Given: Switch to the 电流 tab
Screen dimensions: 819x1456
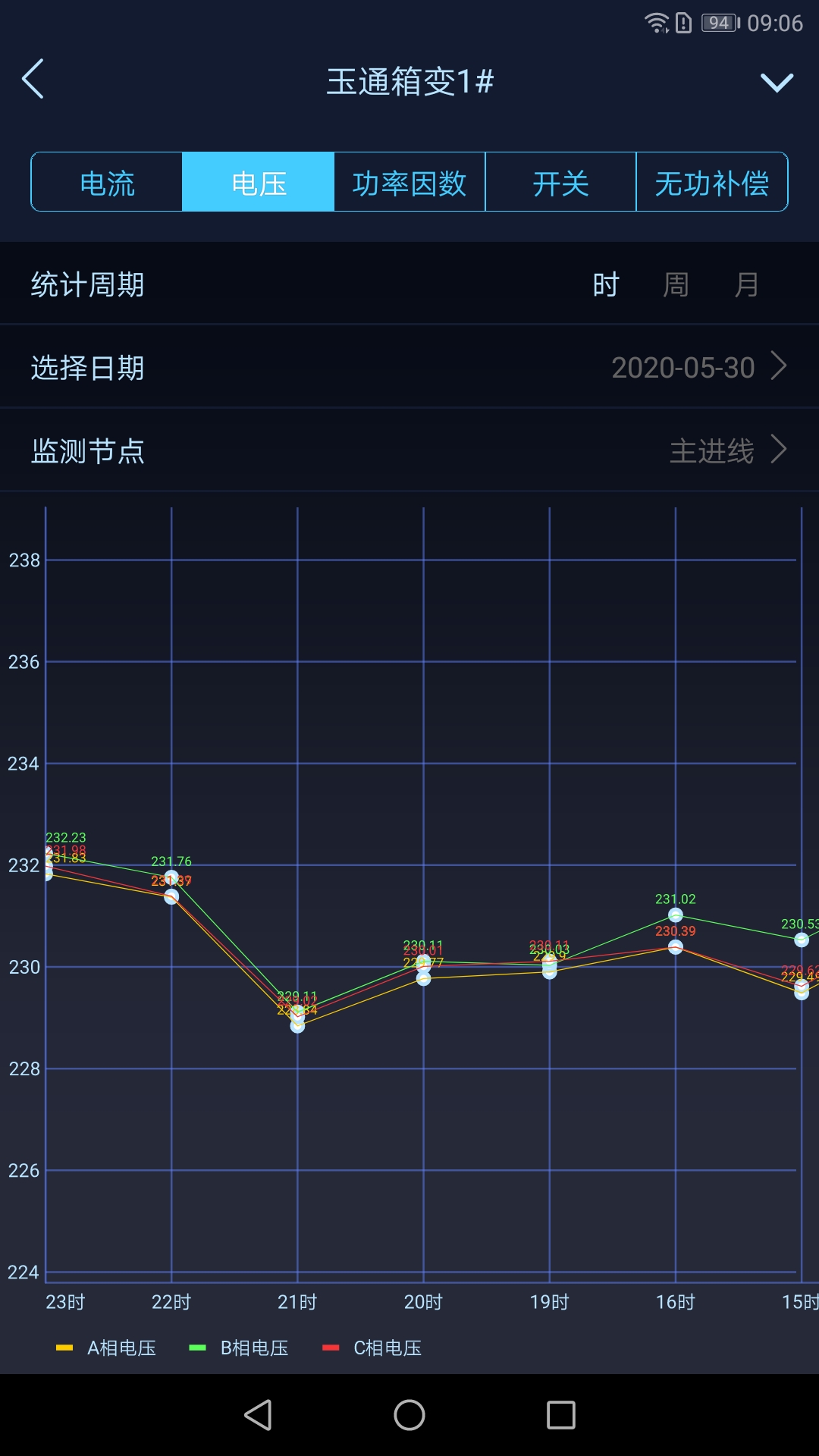Looking at the screenshot, I should 107,183.
